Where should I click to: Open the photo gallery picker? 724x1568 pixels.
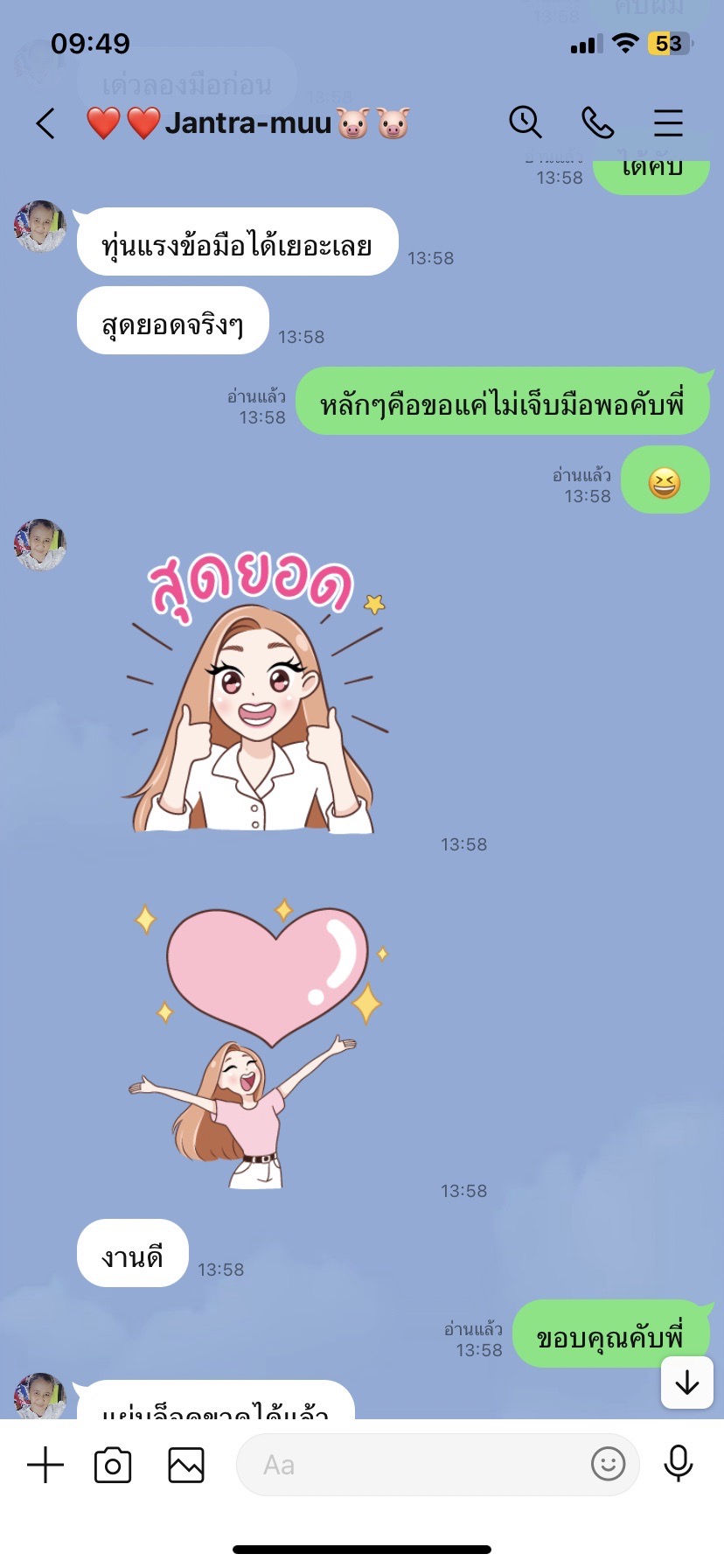coord(186,1465)
